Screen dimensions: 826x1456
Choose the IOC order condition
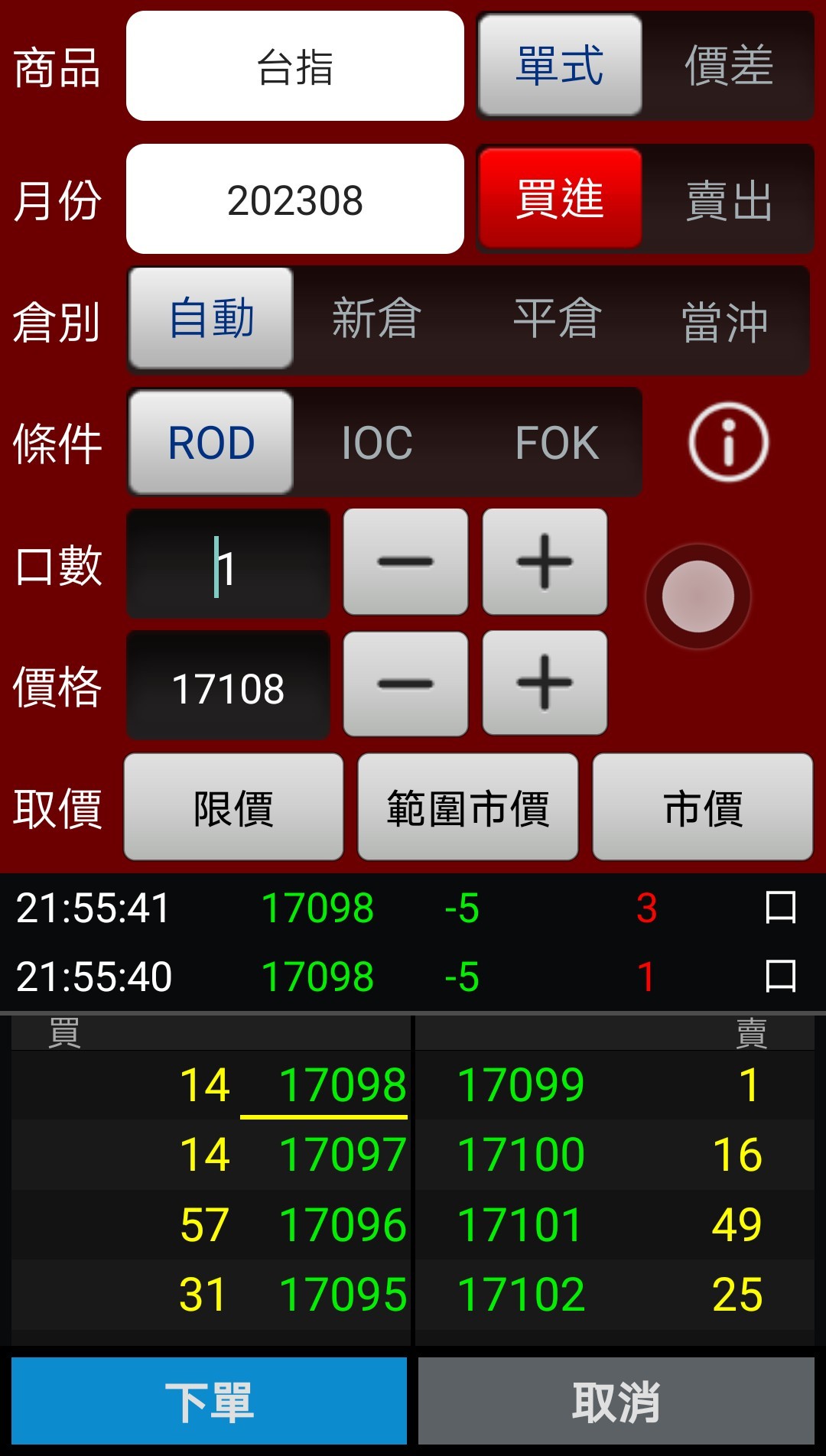click(376, 443)
